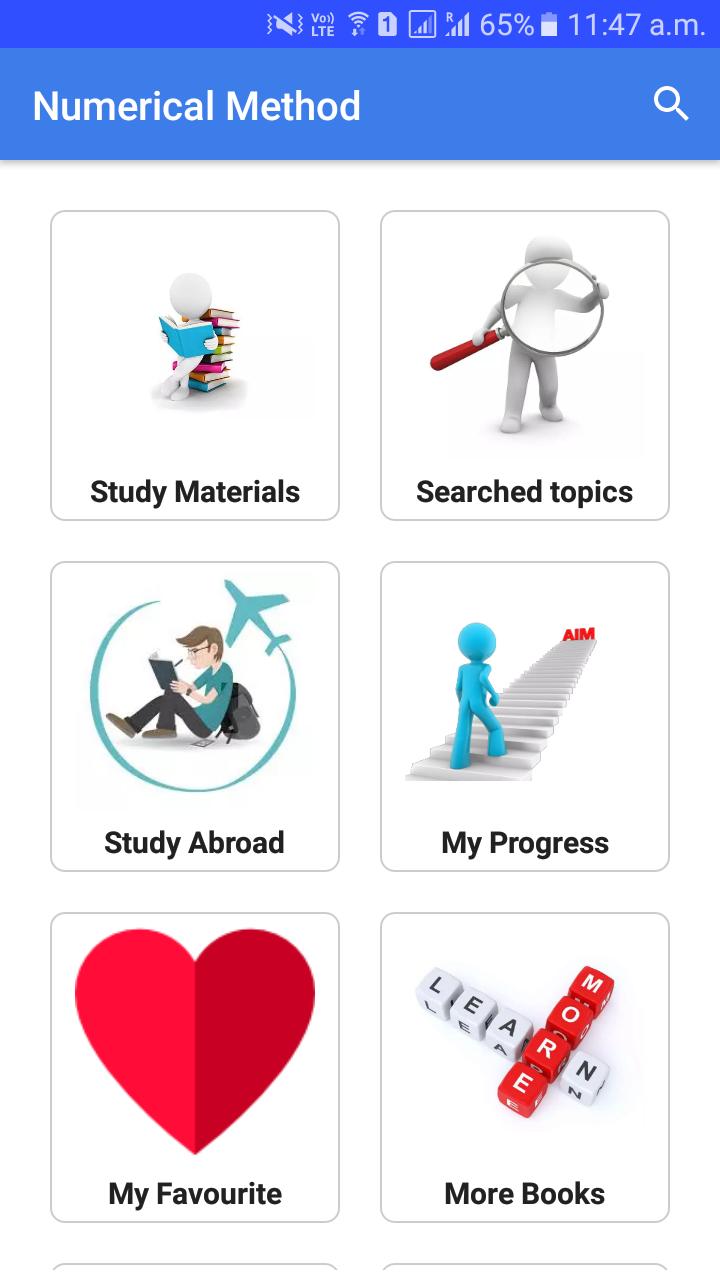Open the Study Materials card
The height and width of the screenshot is (1280, 720).
(195, 365)
